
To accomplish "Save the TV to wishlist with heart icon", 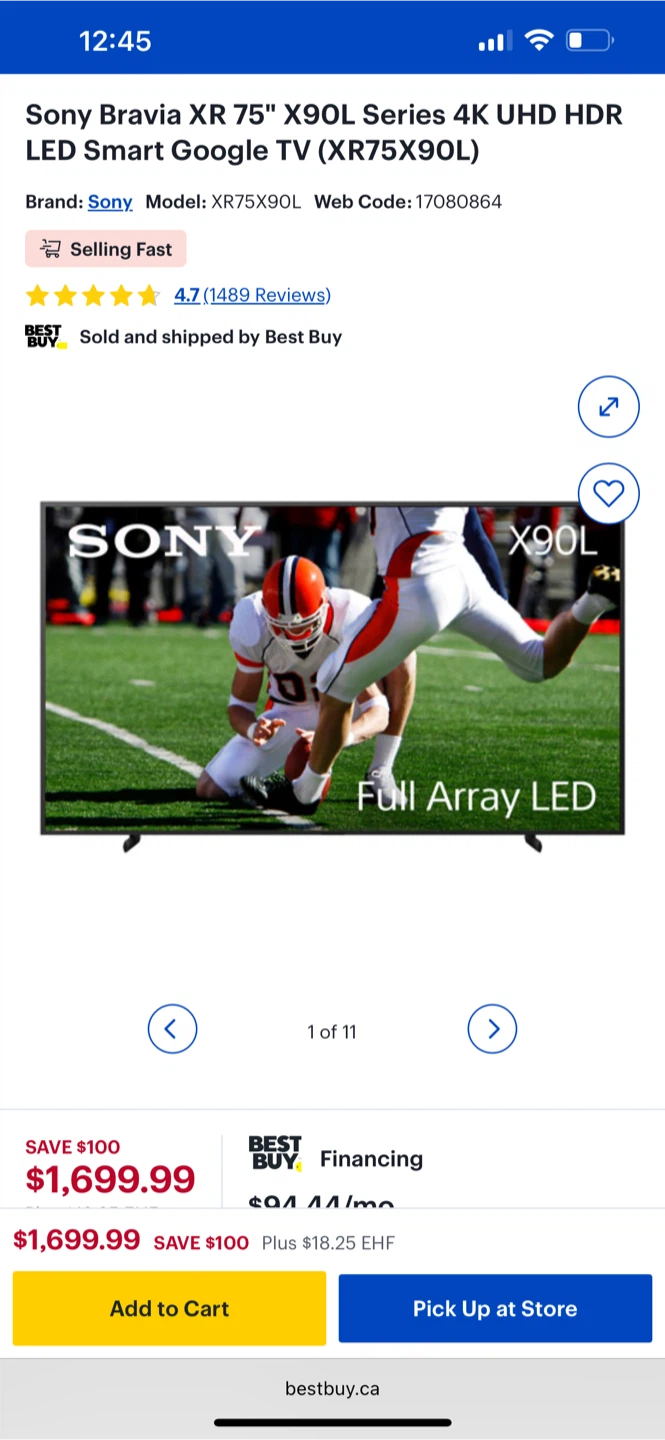I will [608, 494].
